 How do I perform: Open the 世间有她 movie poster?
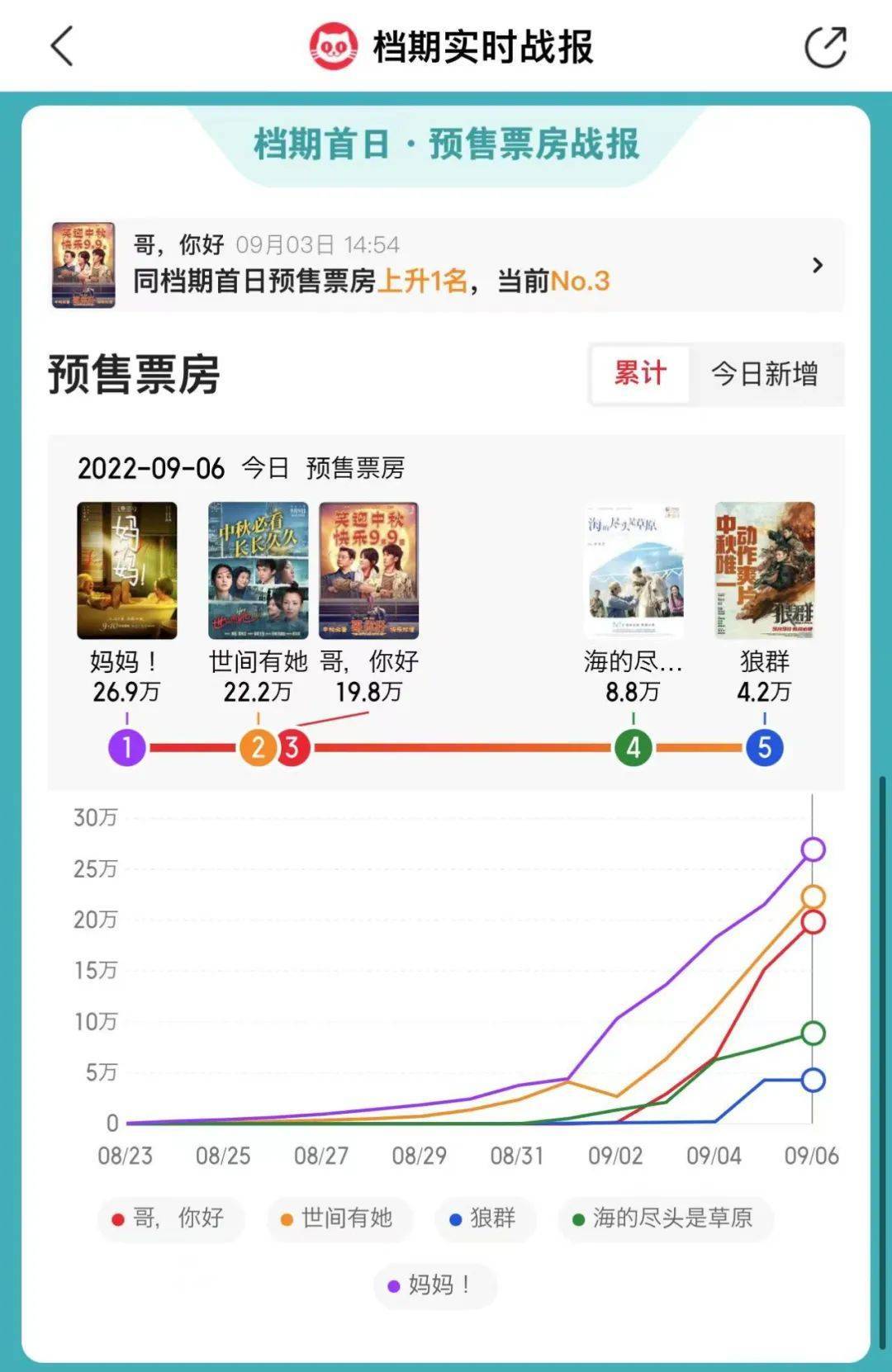click(258, 570)
